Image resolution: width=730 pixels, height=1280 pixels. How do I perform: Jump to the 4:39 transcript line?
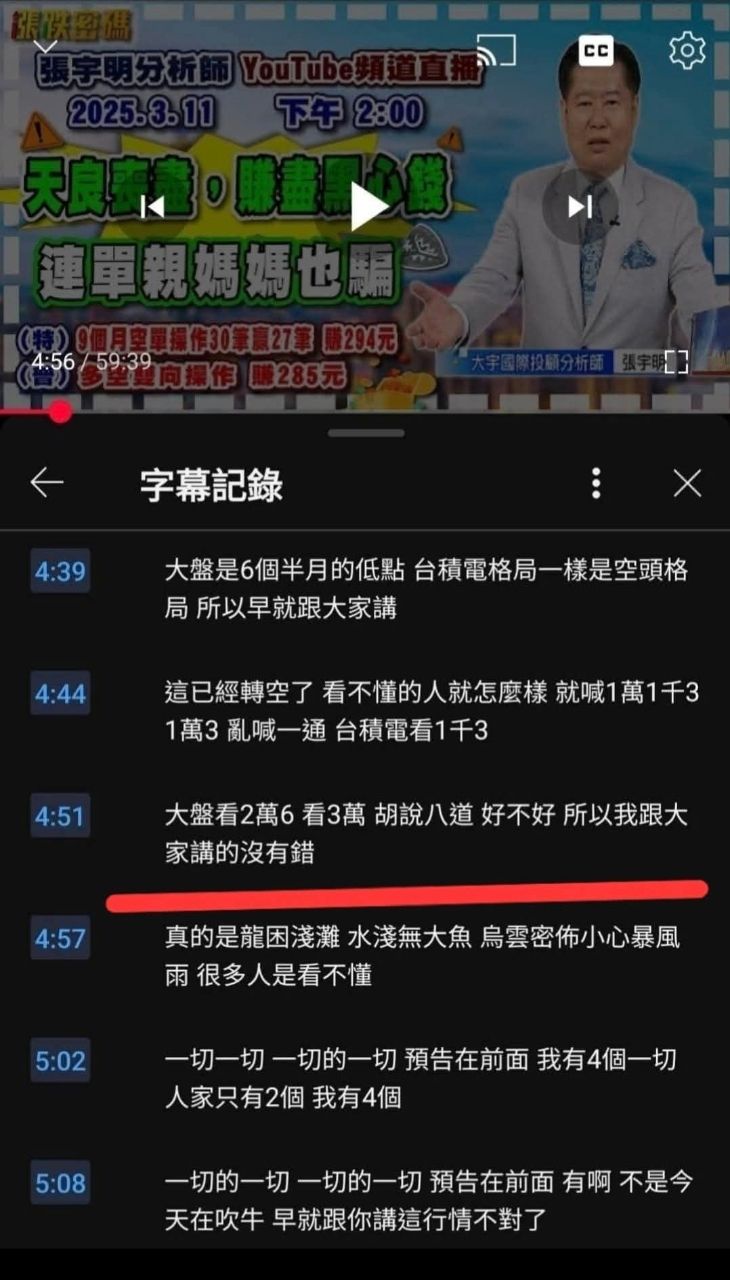(60, 572)
